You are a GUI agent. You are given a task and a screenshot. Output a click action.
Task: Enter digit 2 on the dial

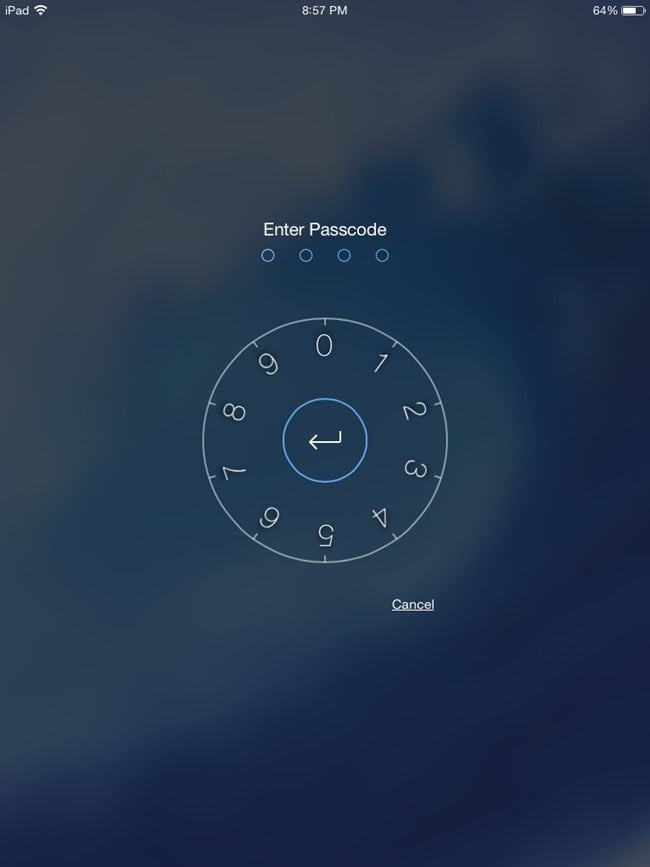pyautogui.click(x=414, y=411)
